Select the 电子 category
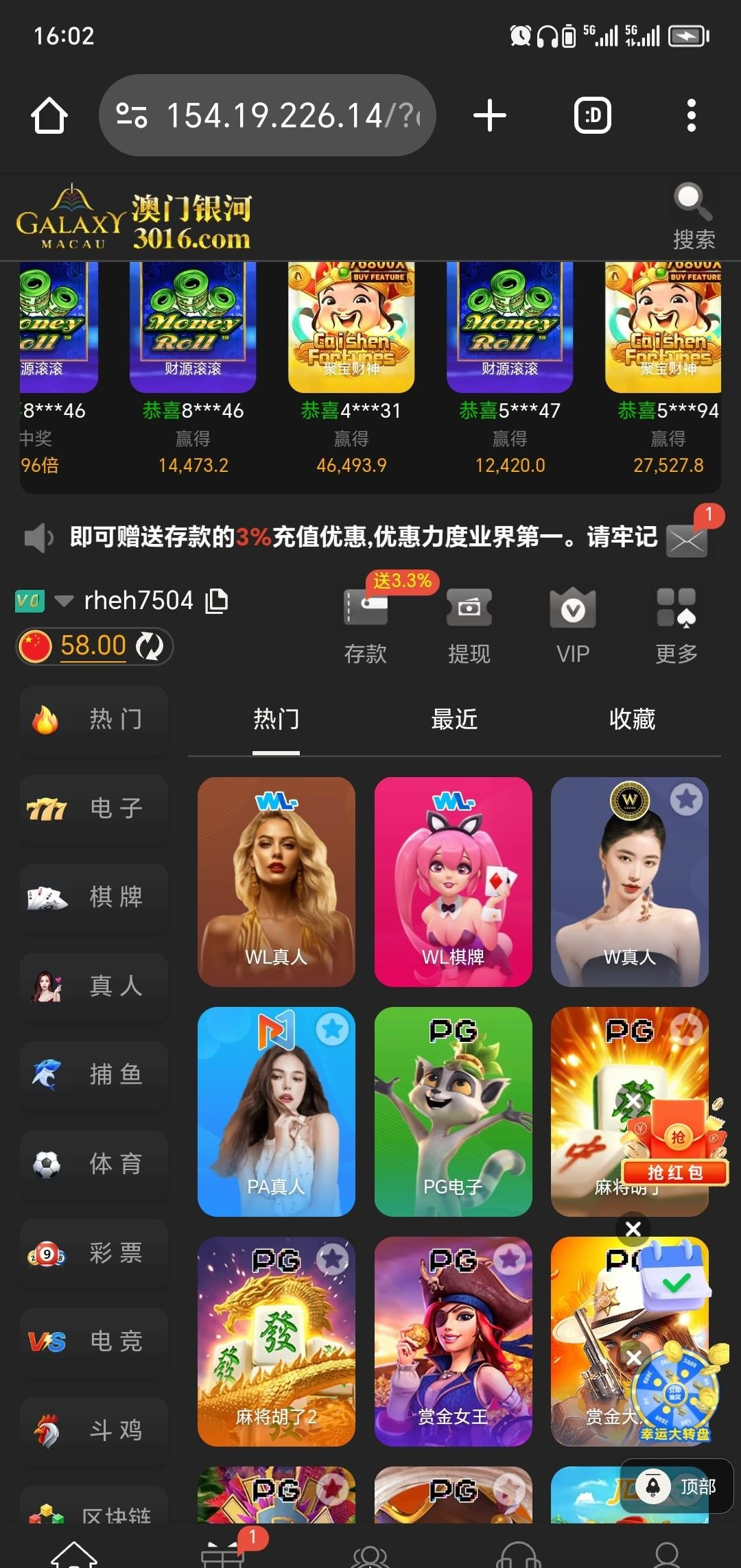 [95, 809]
